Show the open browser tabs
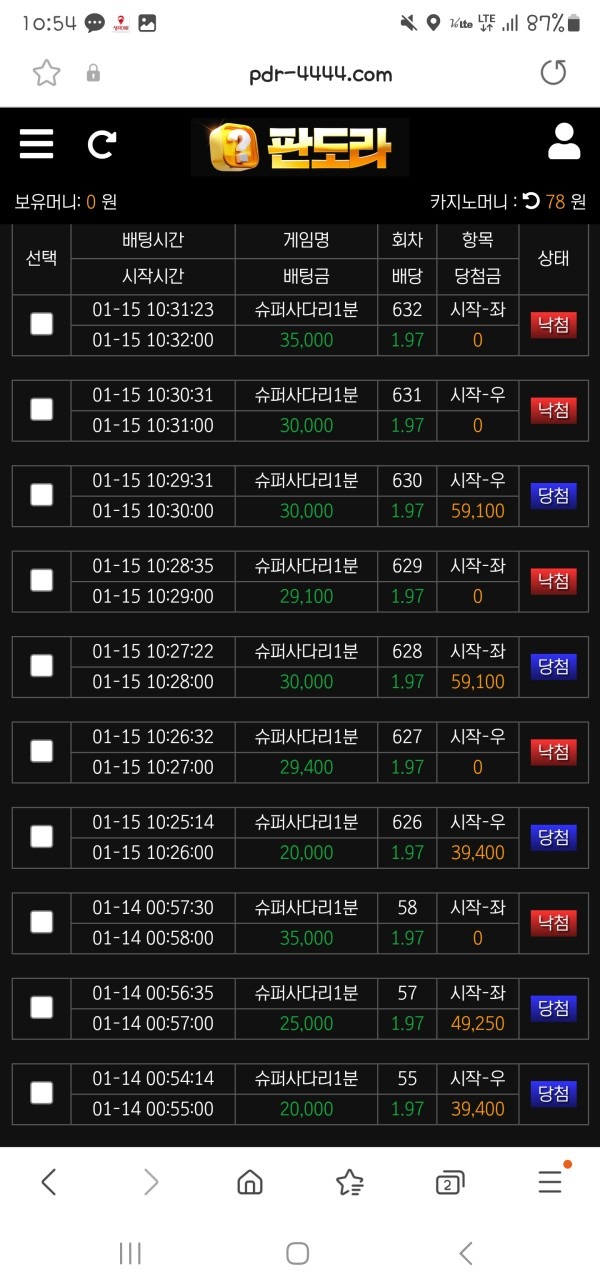Viewport: 600px width, 1287px height. pyautogui.click(x=450, y=1183)
